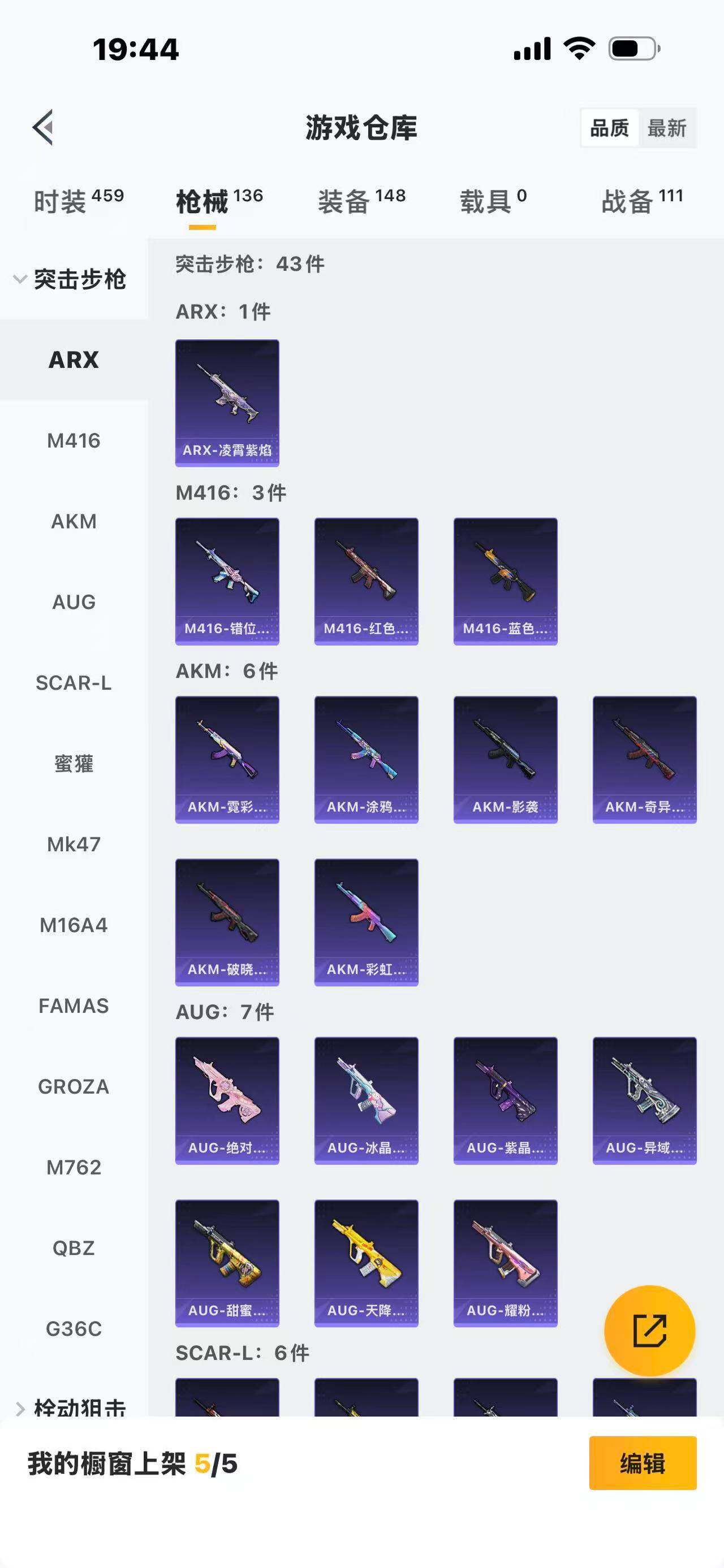The image size is (724, 1568).
Task: Switch to the 装备 tab
Action: 361,201
